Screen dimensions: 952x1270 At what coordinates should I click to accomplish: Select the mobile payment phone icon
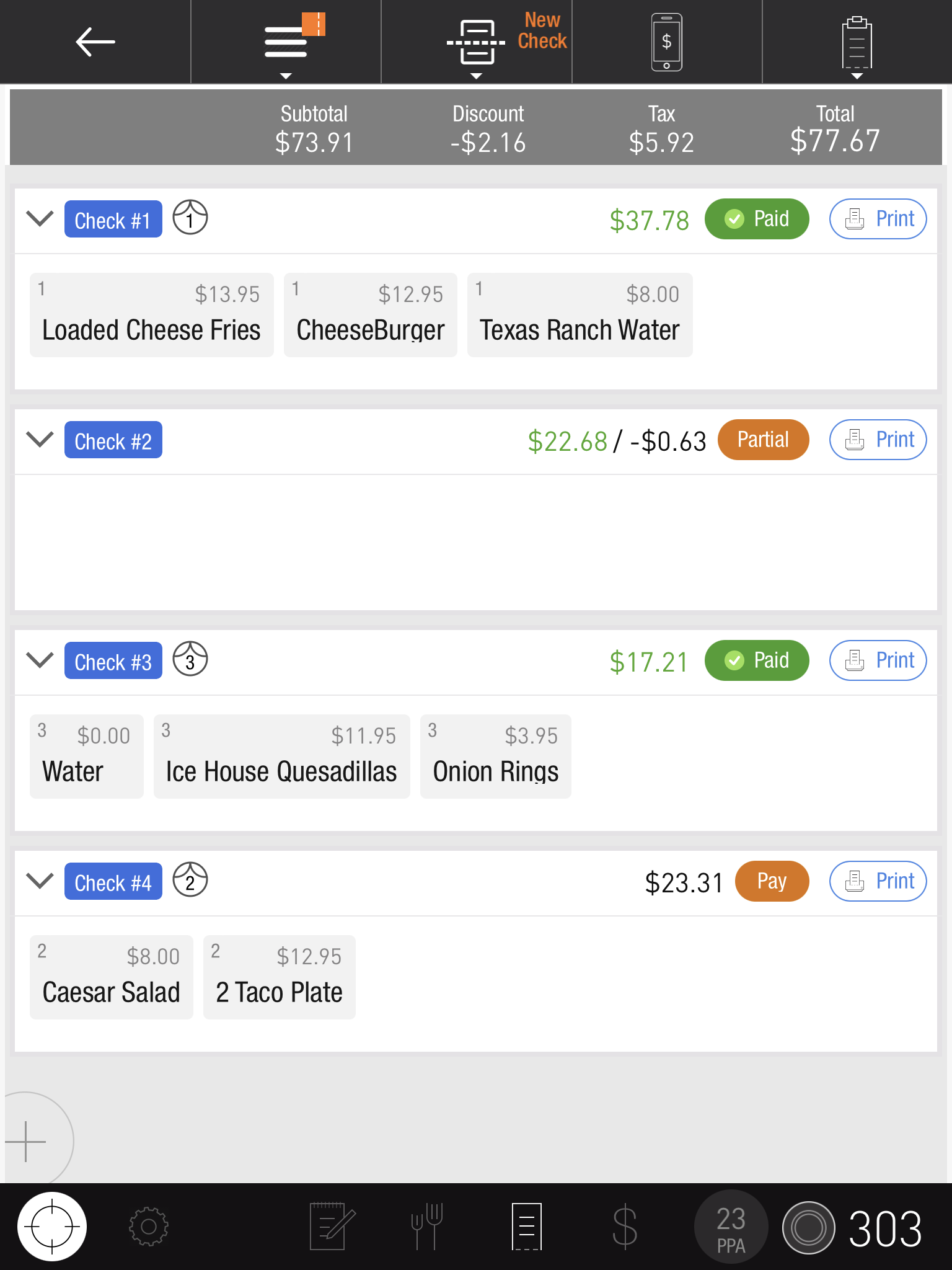coord(666,42)
